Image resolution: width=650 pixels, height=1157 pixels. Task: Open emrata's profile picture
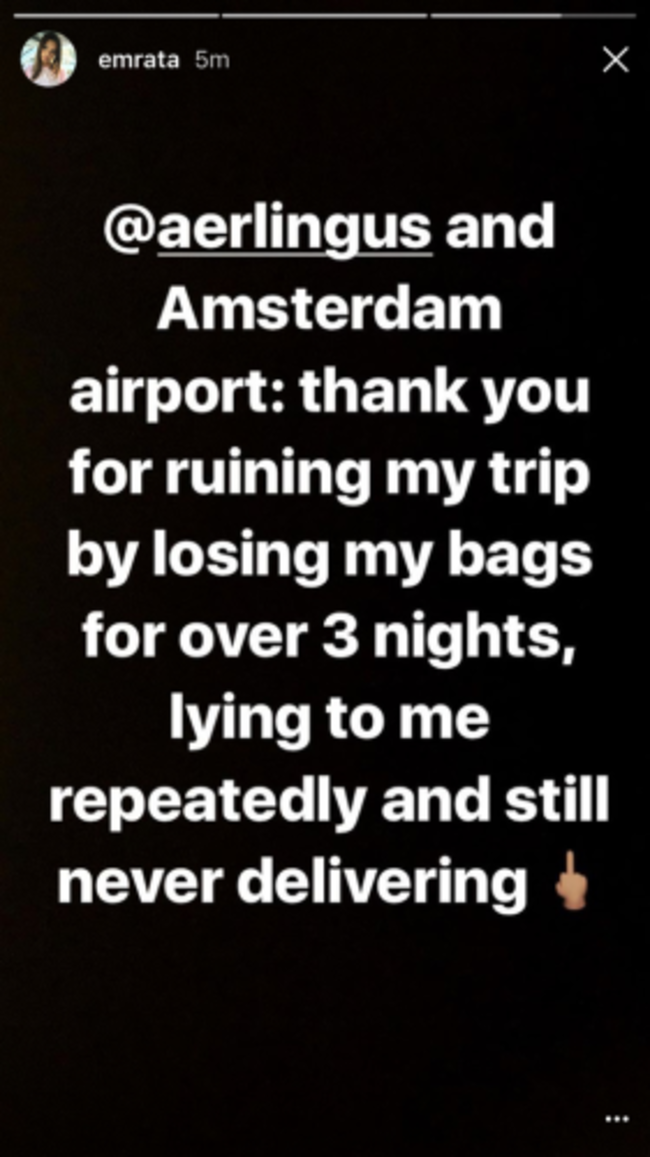(48, 59)
